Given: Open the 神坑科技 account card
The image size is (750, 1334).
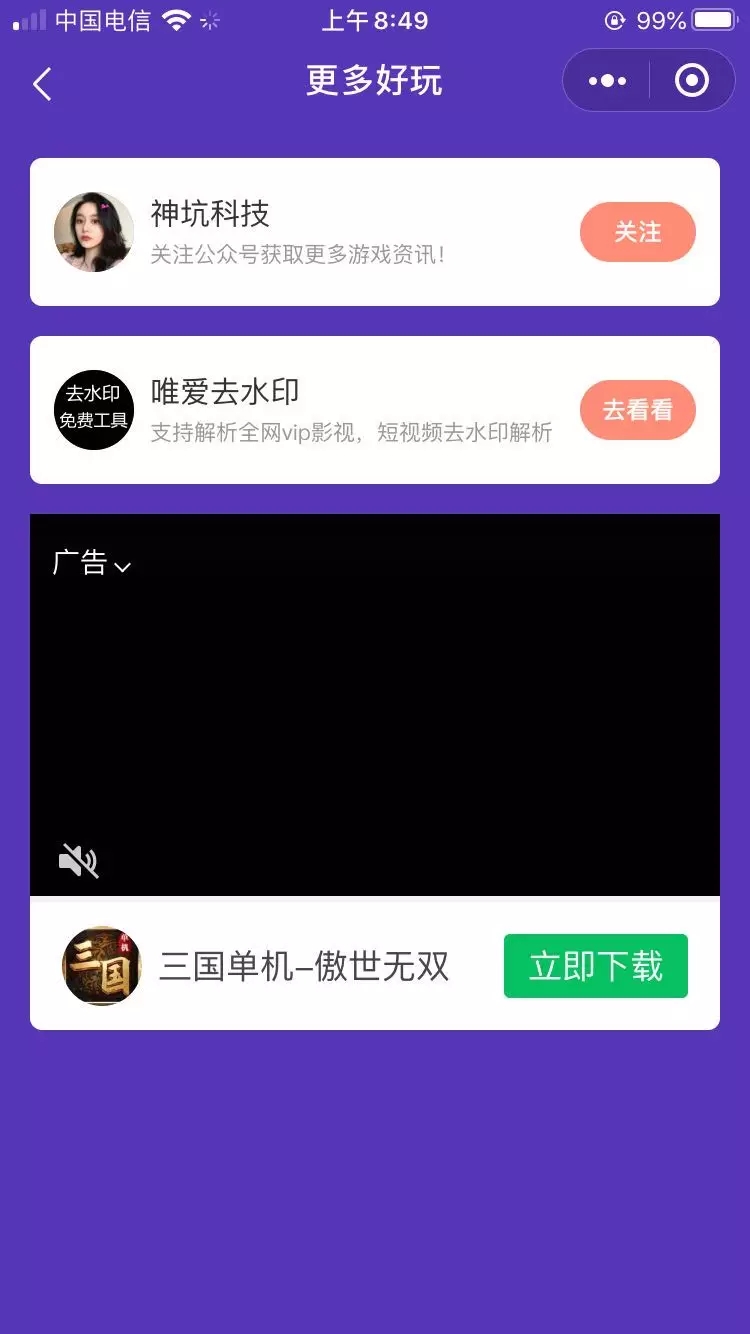Looking at the screenshot, I should pyautogui.click(x=300, y=232).
